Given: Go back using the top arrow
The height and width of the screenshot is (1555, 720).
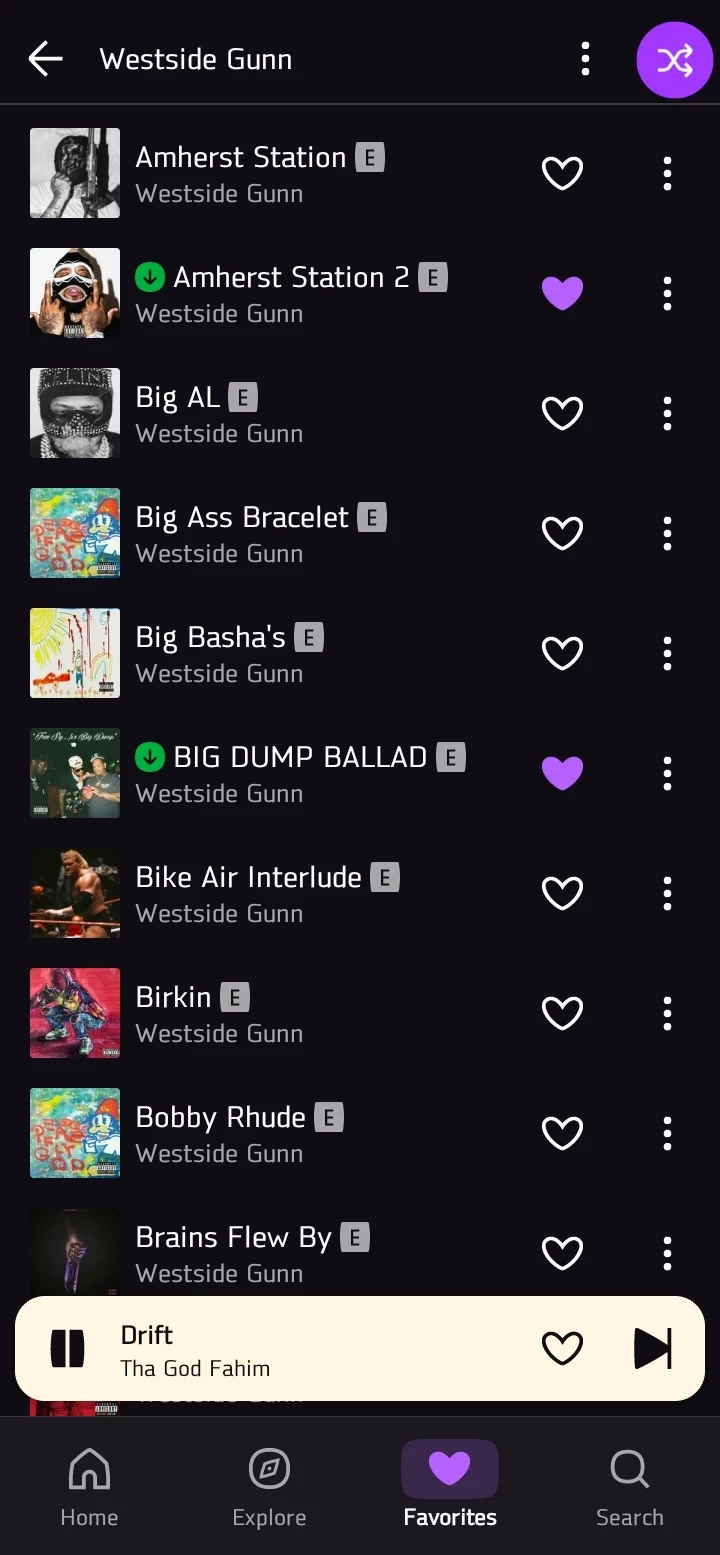Looking at the screenshot, I should (x=45, y=60).
